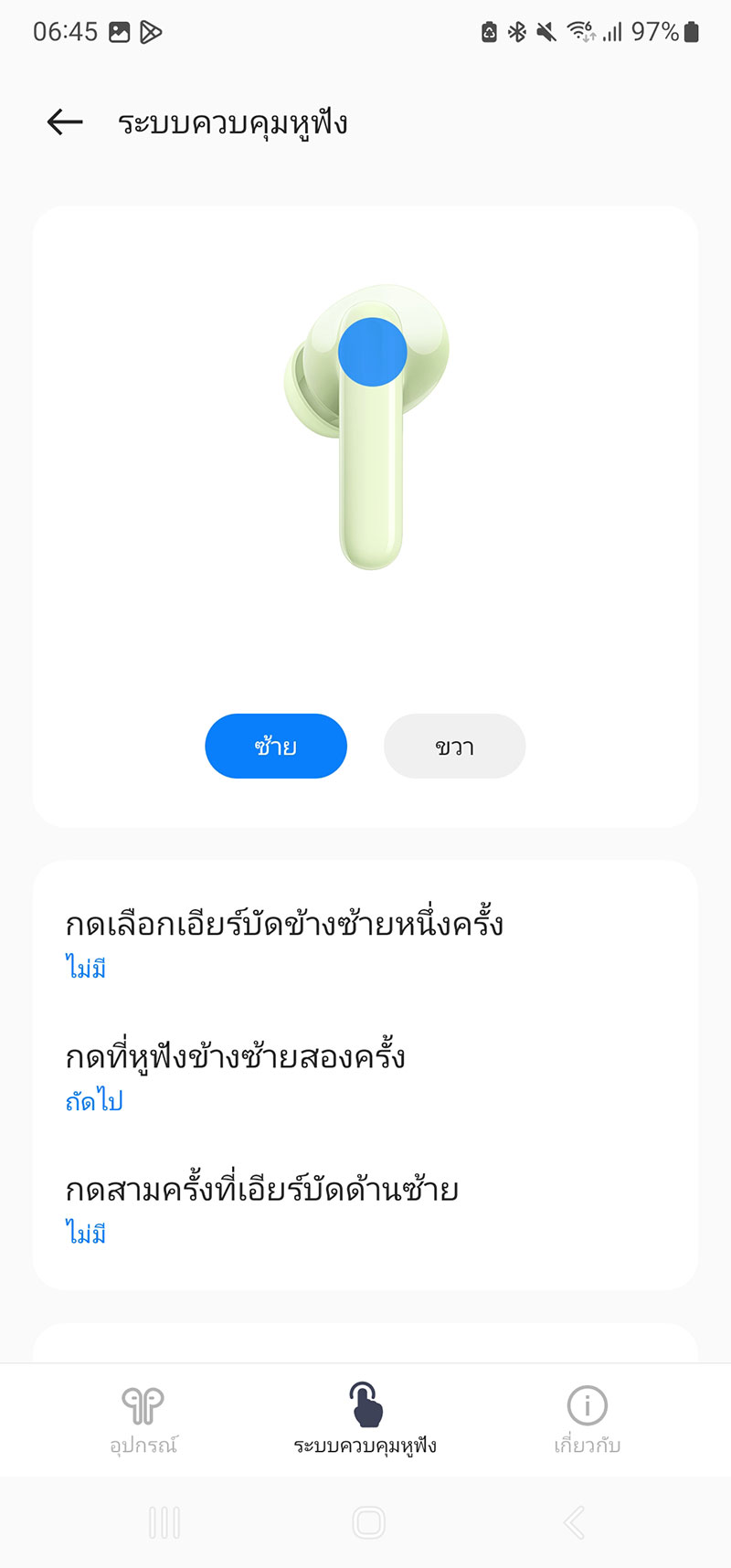Select the ซ้าย (left) earbud button
The height and width of the screenshot is (1568, 731).
(x=276, y=746)
